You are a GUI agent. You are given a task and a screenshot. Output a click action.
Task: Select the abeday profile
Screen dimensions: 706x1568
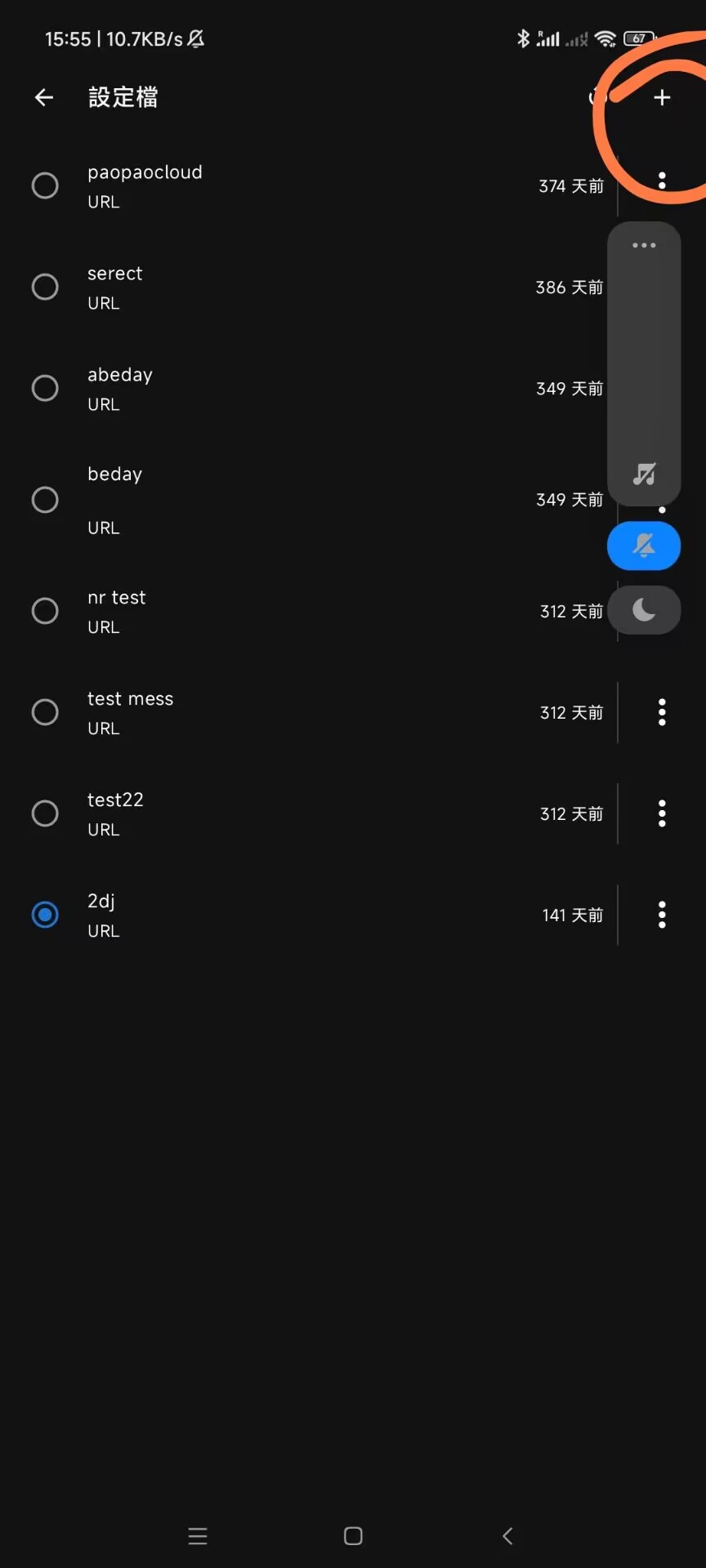click(45, 388)
